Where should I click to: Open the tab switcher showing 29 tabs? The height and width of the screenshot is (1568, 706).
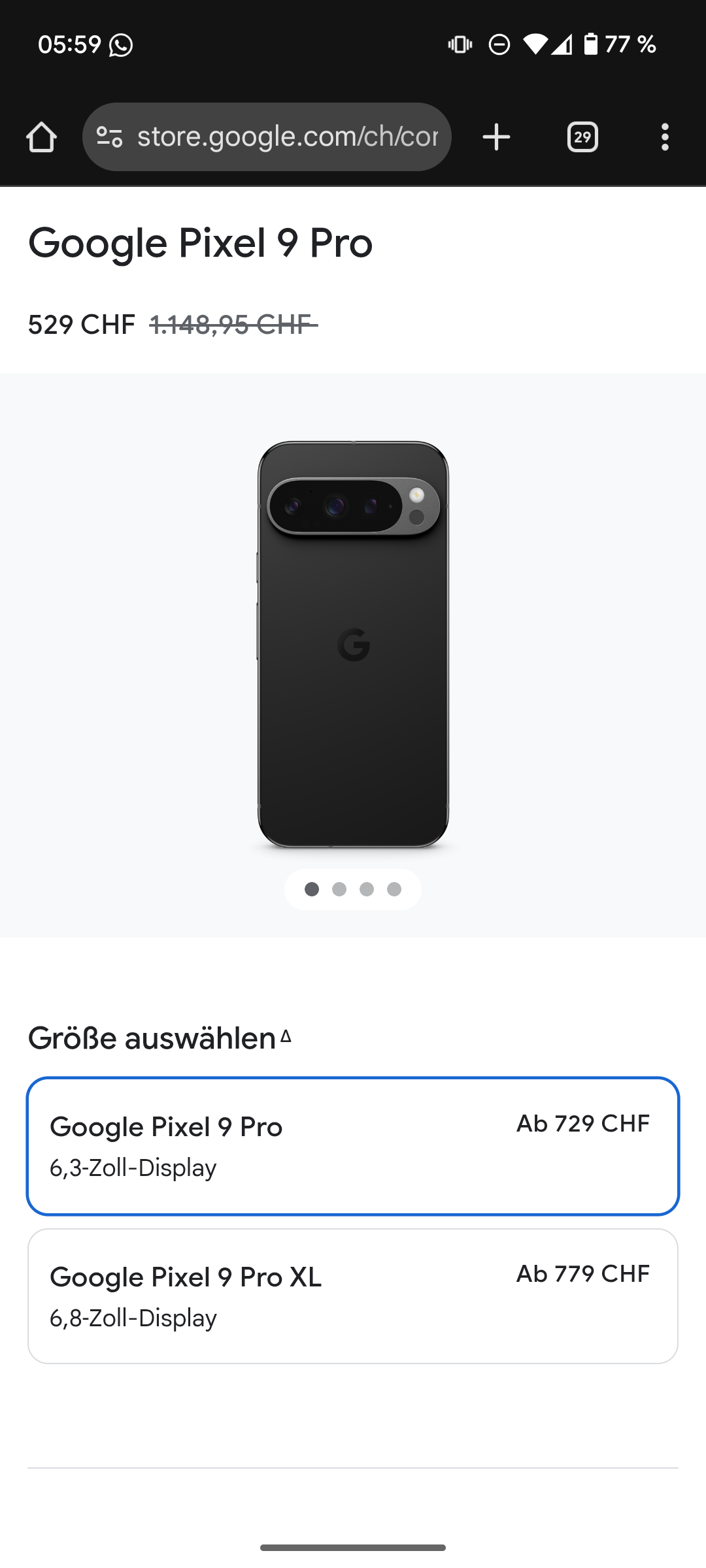pyautogui.click(x=582, y=137)
